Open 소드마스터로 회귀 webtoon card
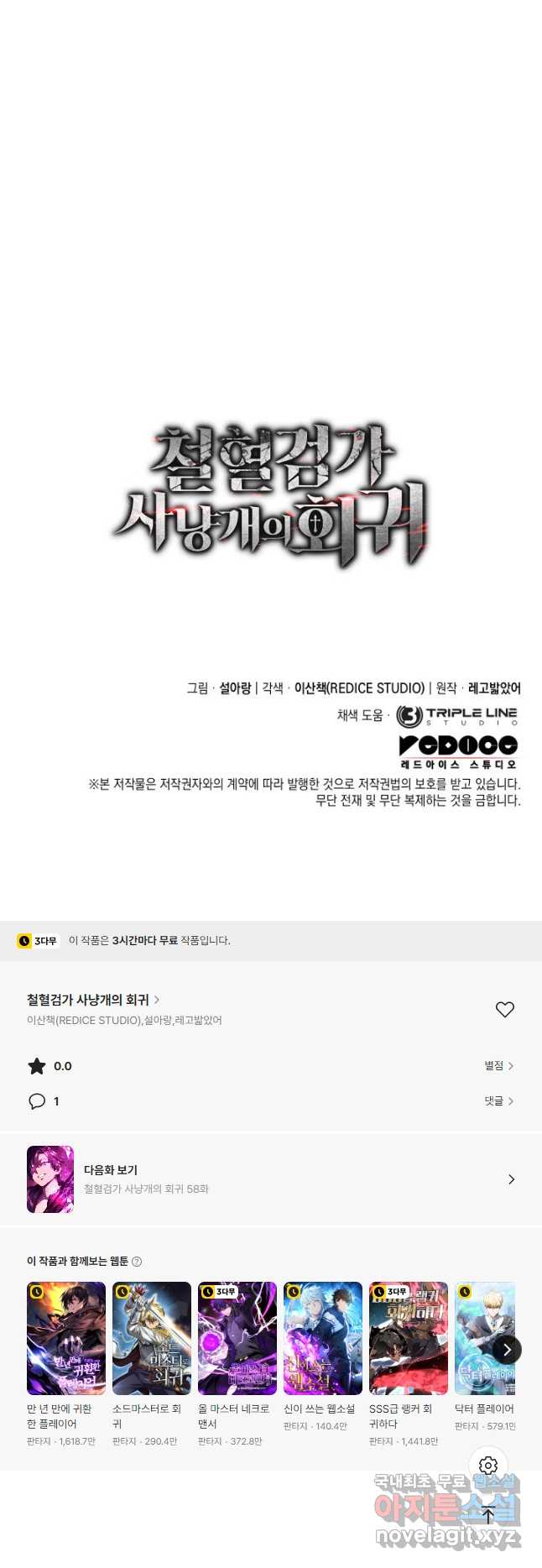The height and width of the screenshot is (1568, 542). pos(152,1338)
